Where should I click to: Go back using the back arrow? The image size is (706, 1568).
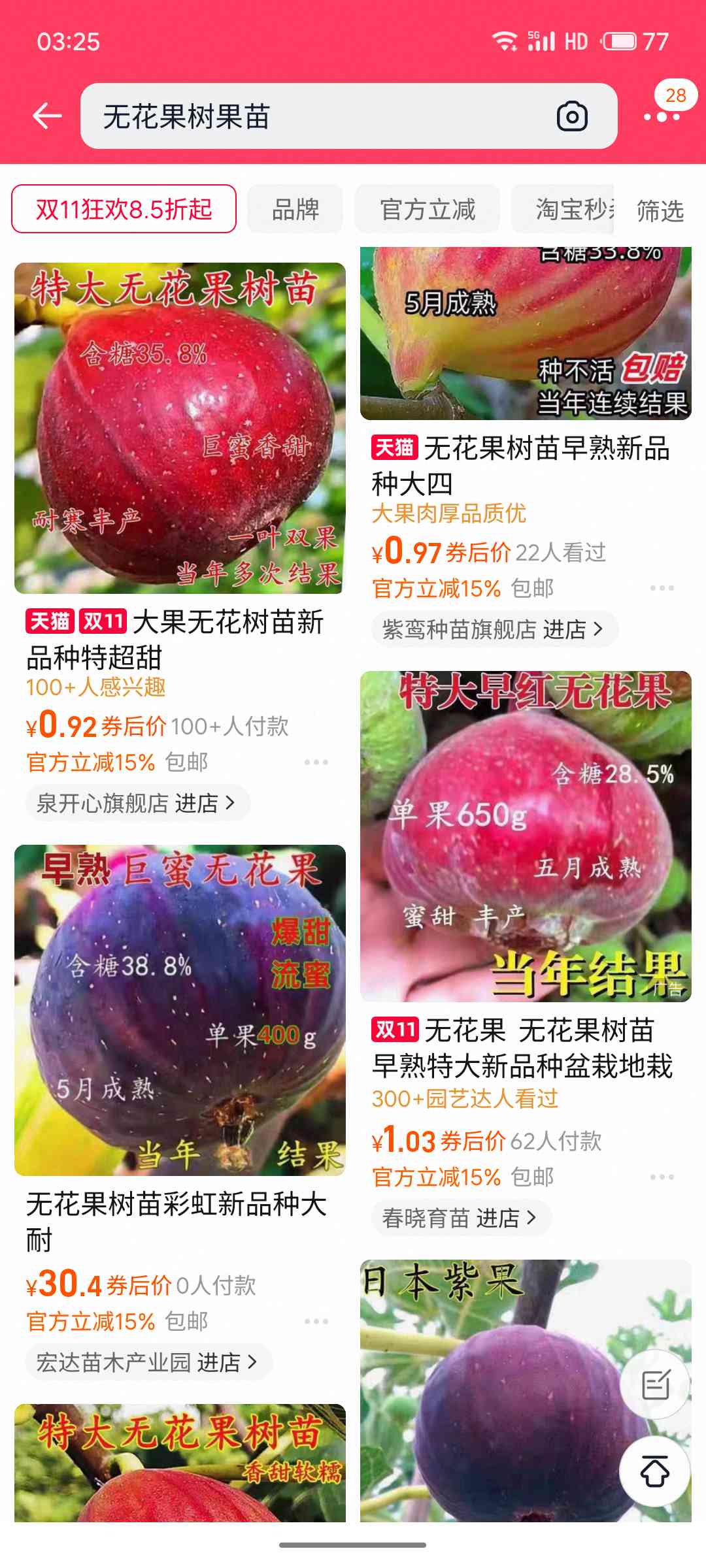click(x=47, y=116)
